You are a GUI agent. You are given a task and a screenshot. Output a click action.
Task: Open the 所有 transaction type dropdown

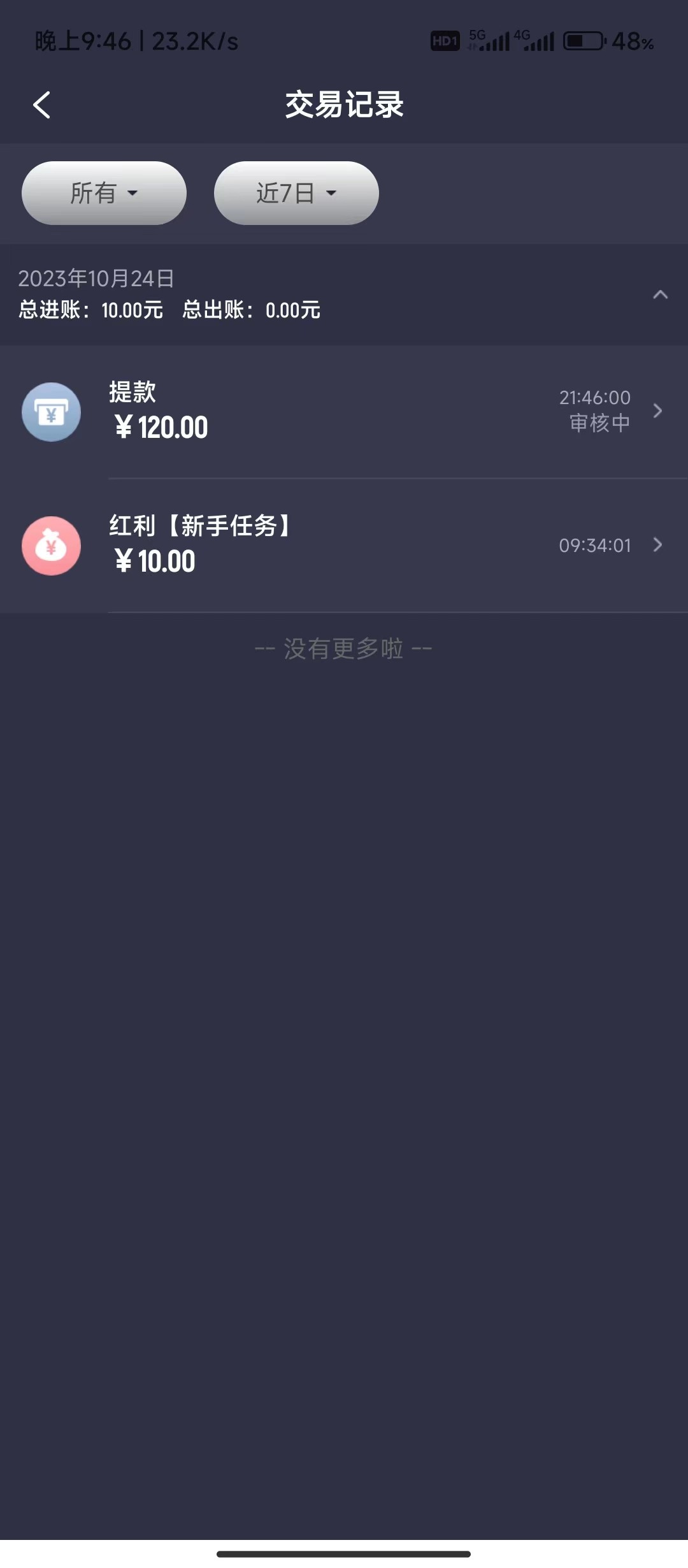tap(104, 193)
